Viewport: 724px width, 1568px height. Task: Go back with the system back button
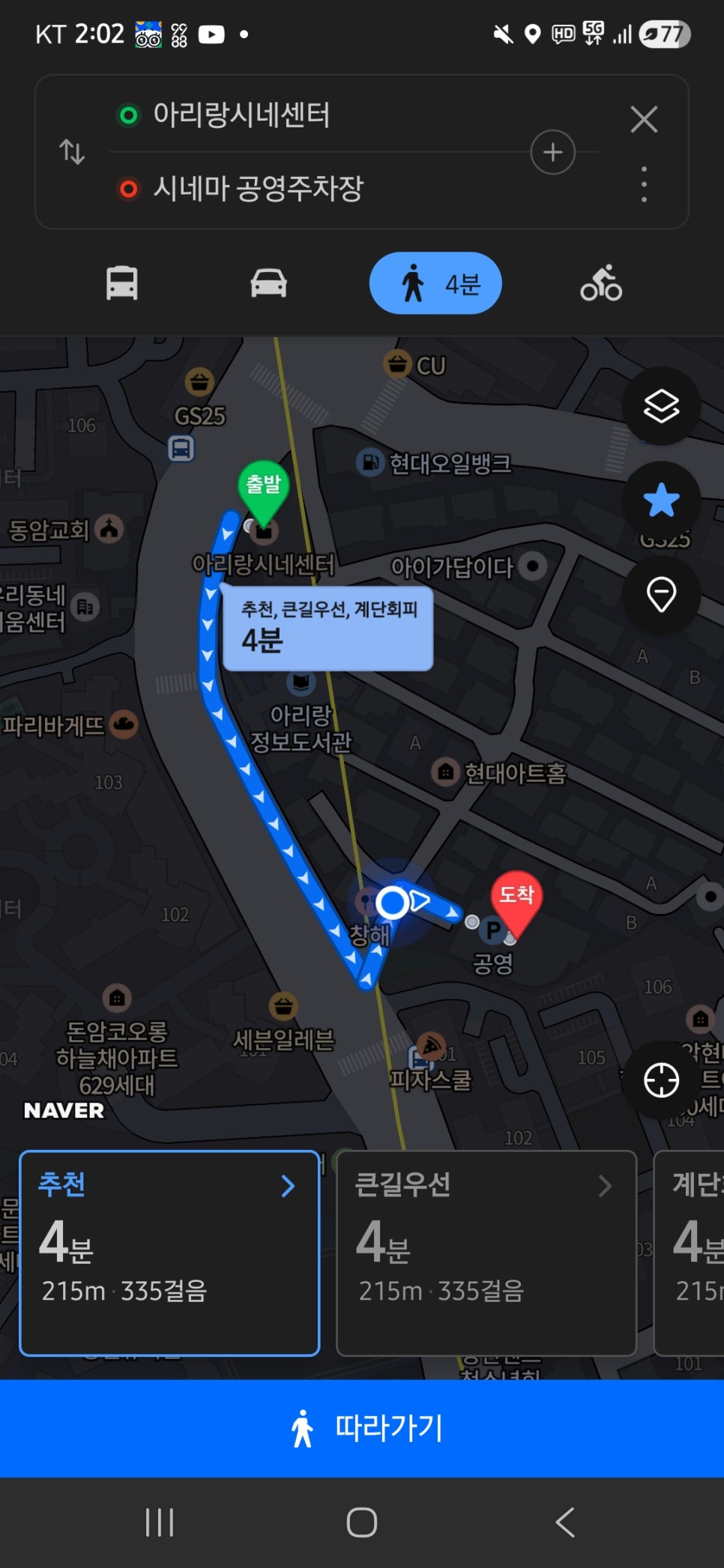565,1522
